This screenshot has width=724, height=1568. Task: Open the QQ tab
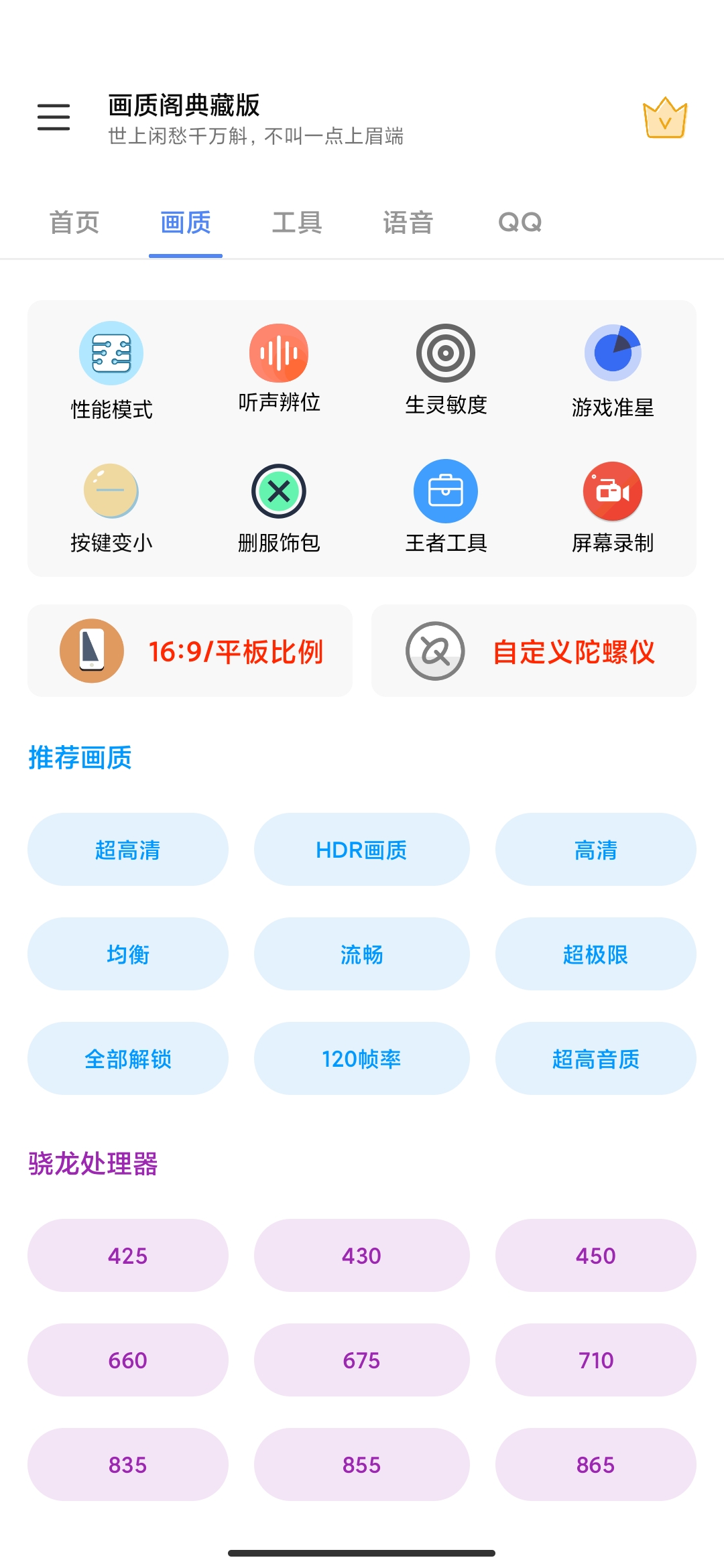point(520,222)
